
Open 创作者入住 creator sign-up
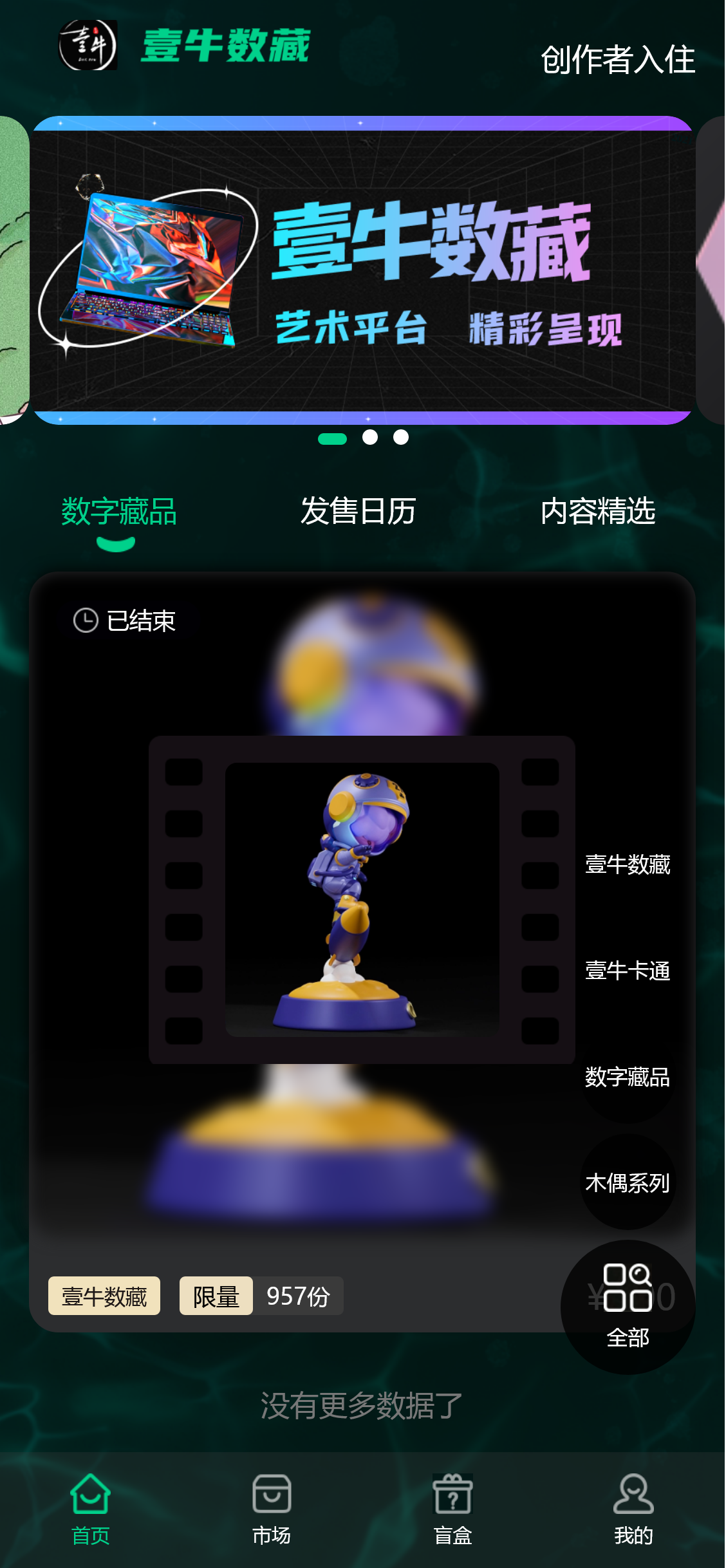617,60
